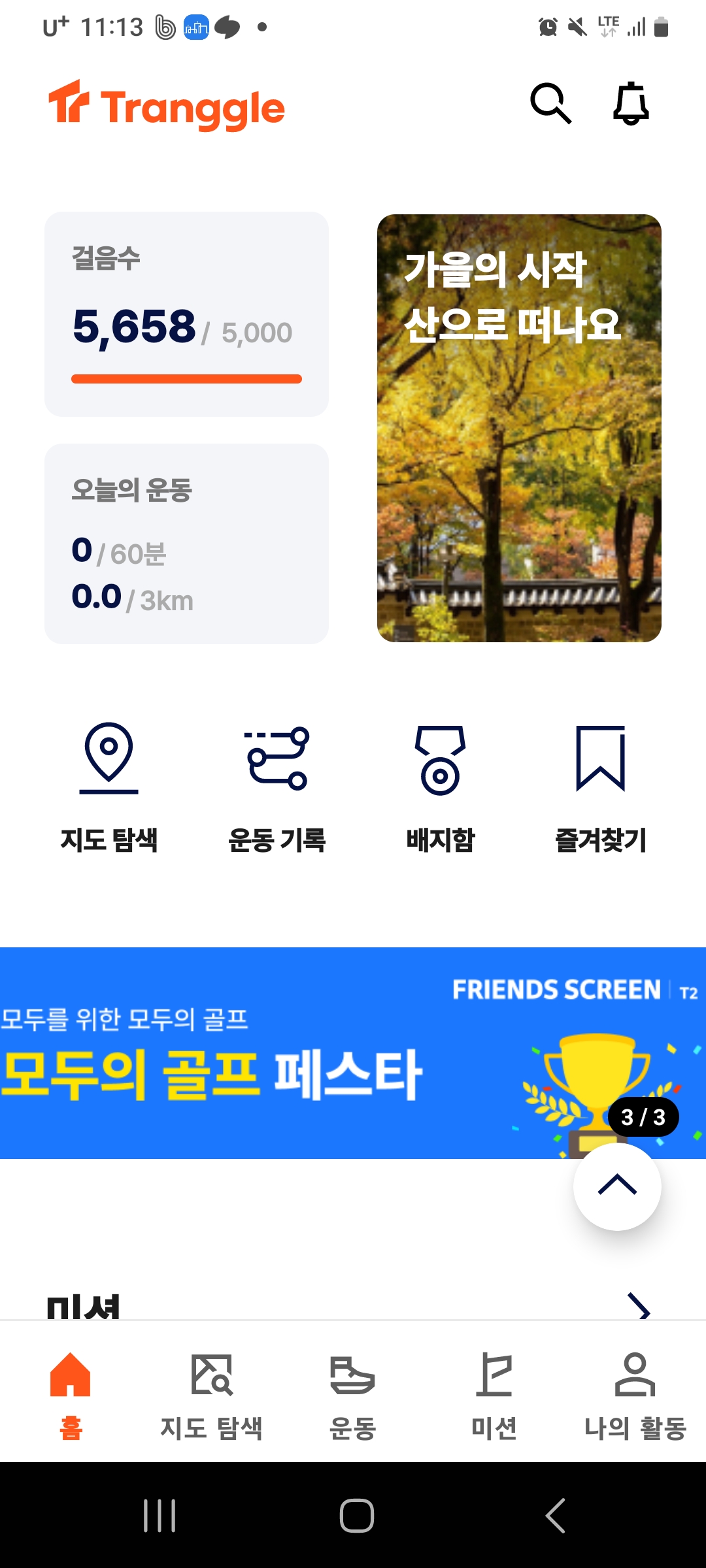Open the 걸음수 step count card
Screen dimensions: 706x1568
pyautogui.click(x=186, y=314)
